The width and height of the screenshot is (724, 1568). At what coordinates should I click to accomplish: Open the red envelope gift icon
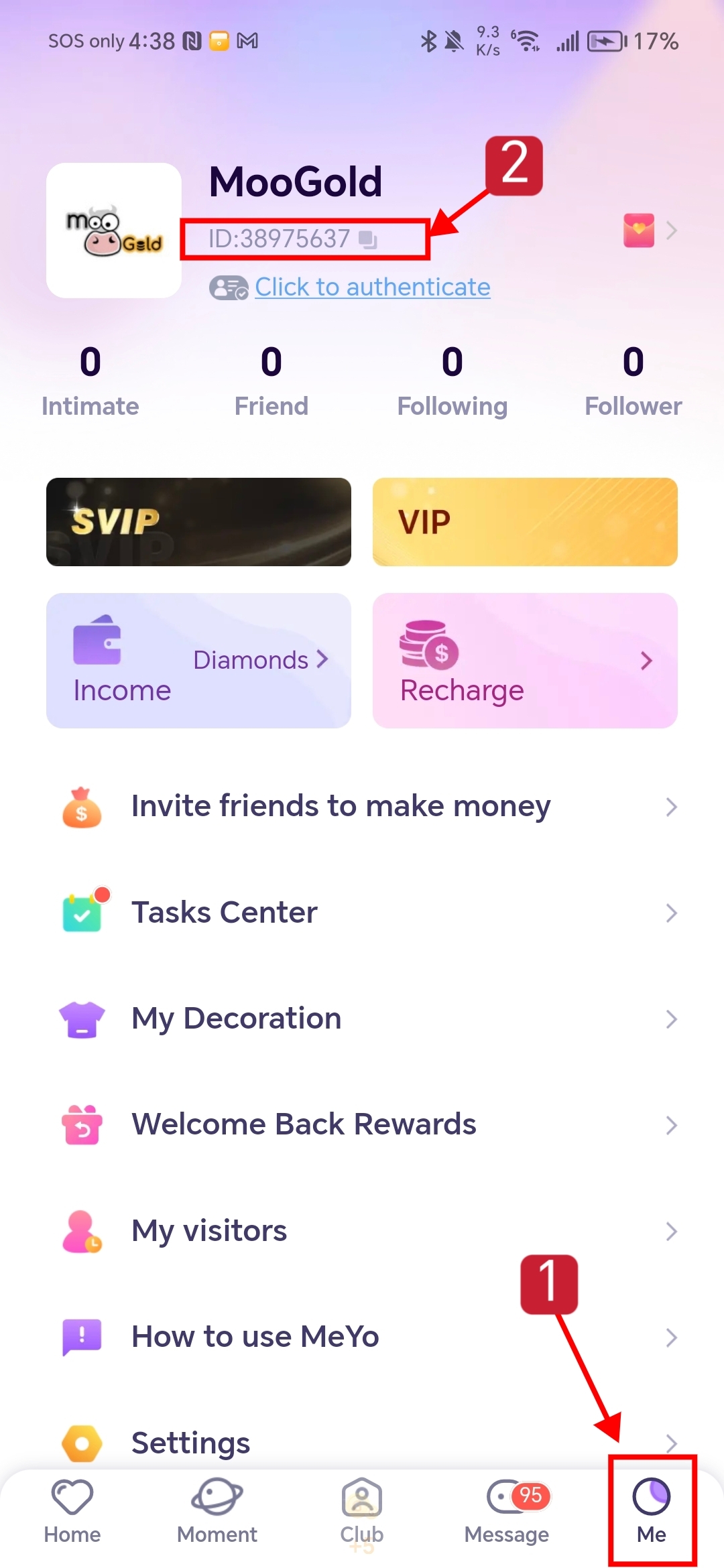(638, 230)
